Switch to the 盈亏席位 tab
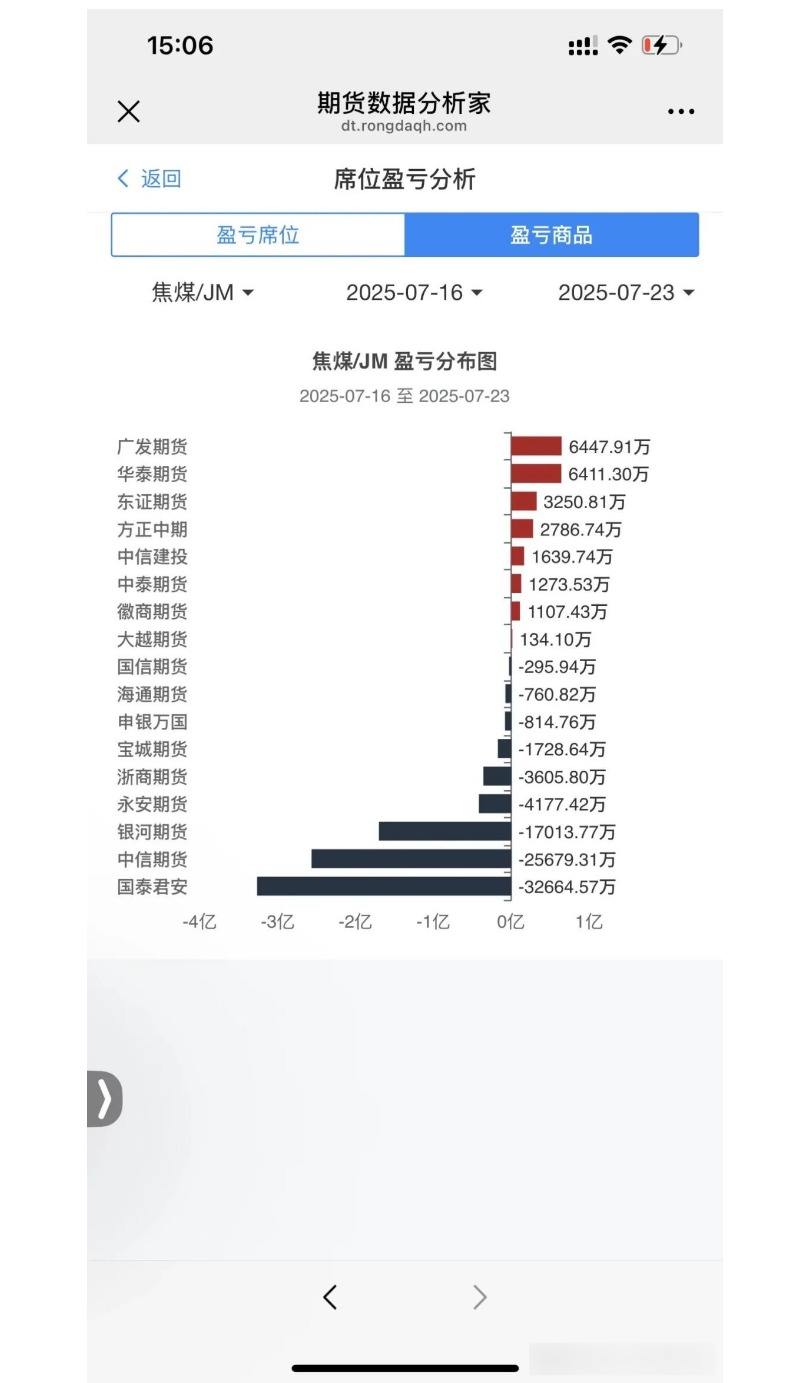Screen dimensions: 804x1383 click(258, 235)
